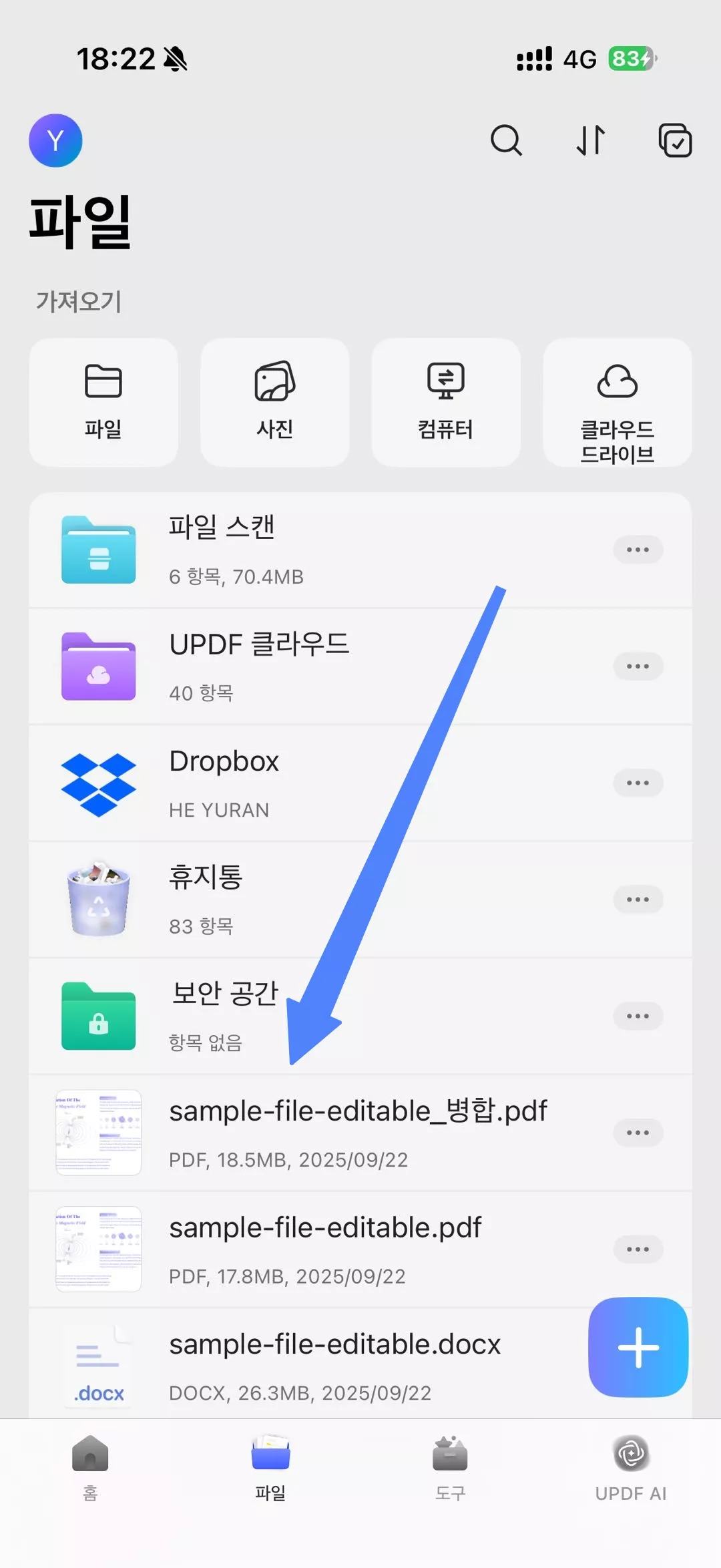Screen dimensions: 721x1568
Task: Show more options for sample-file-editable.pdf
Action: click(638, 1249)
